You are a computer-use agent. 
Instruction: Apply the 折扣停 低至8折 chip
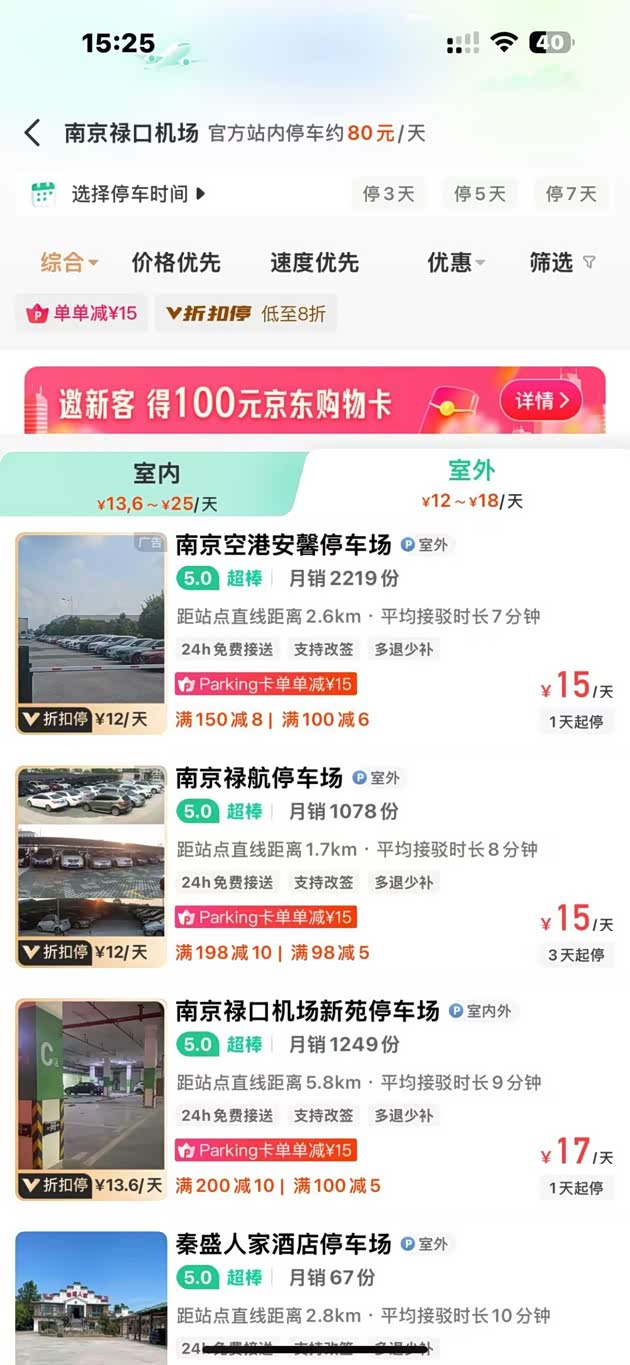coord(246,314)
